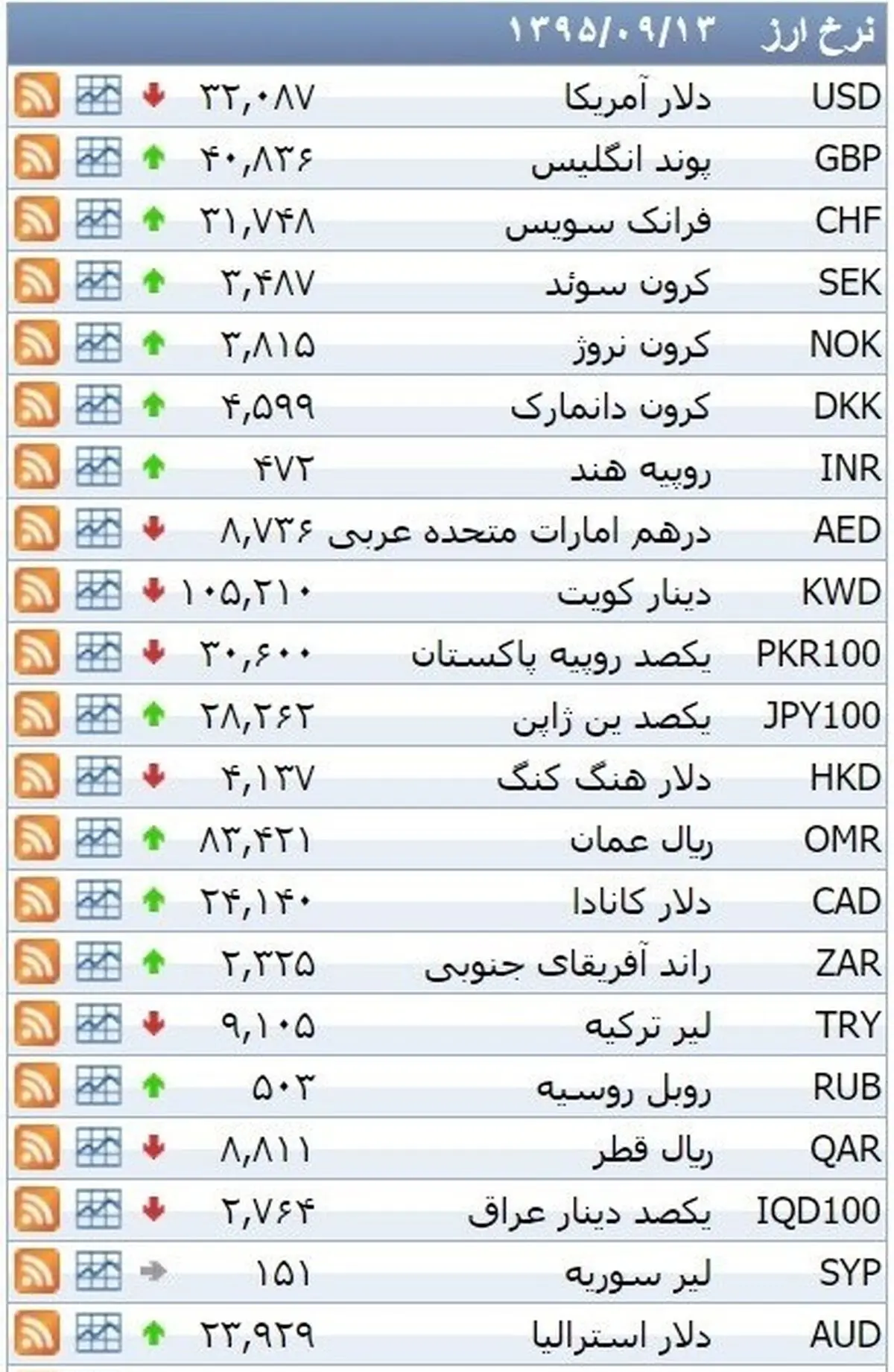Show the chart for CHF

click(98, 219)
